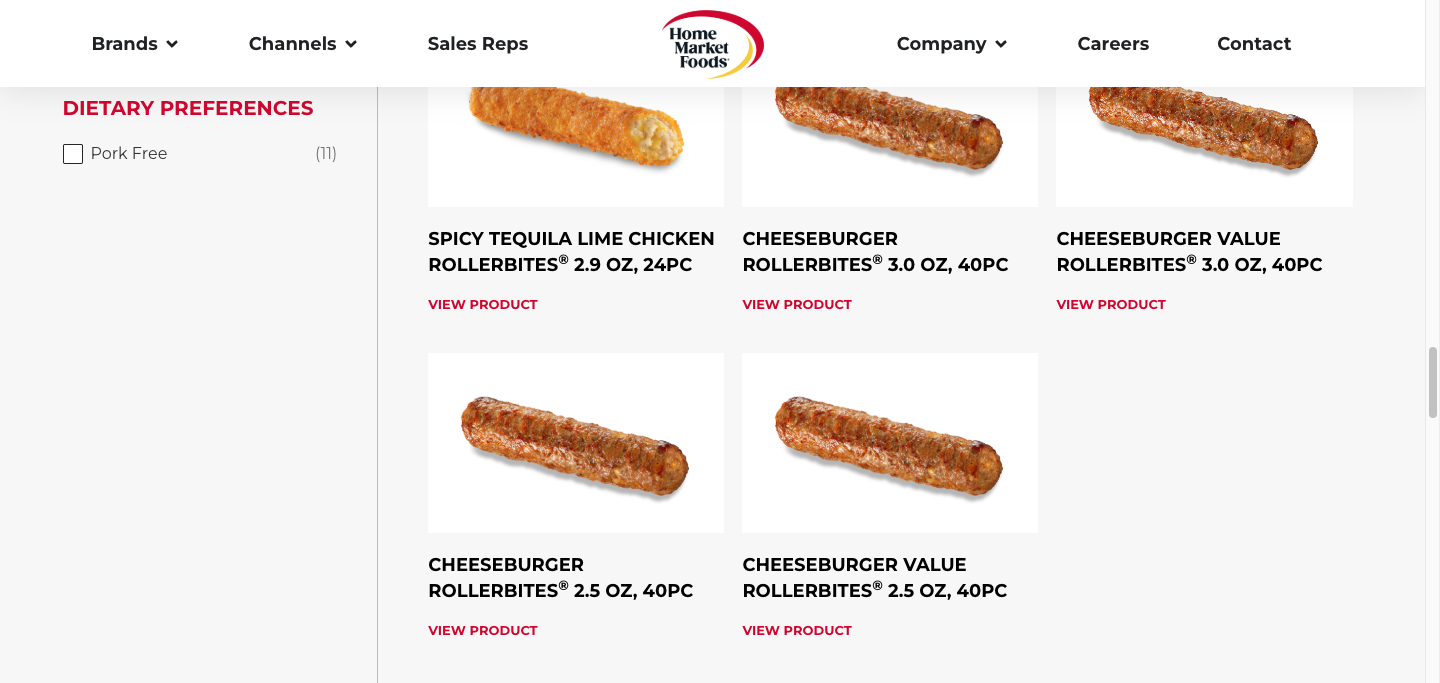Expand the Brands dropdown menu
Viewport: 1440px width, 683px height.
(x=134, y=44)
